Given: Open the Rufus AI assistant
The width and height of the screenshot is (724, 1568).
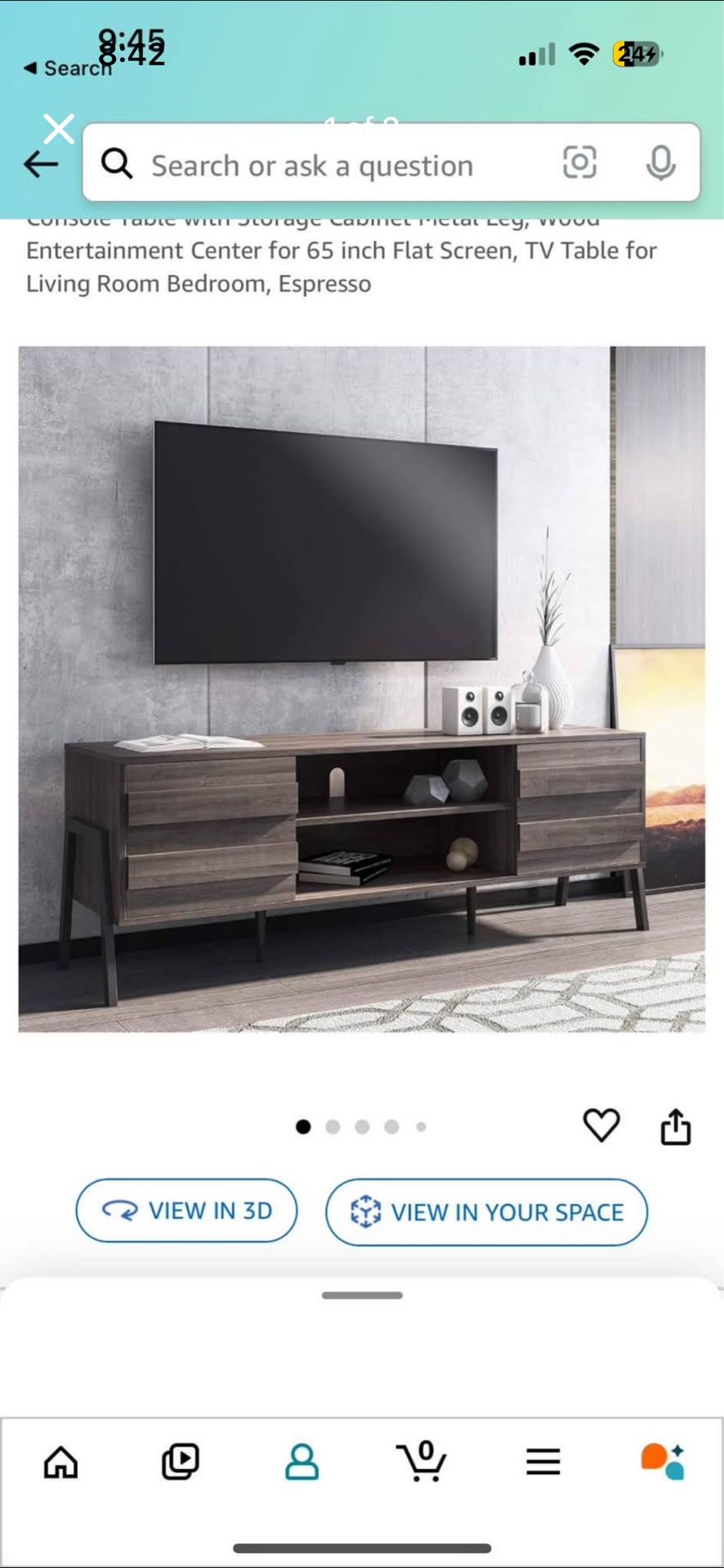Looking at the screenshot, I should pos(662,1463).
